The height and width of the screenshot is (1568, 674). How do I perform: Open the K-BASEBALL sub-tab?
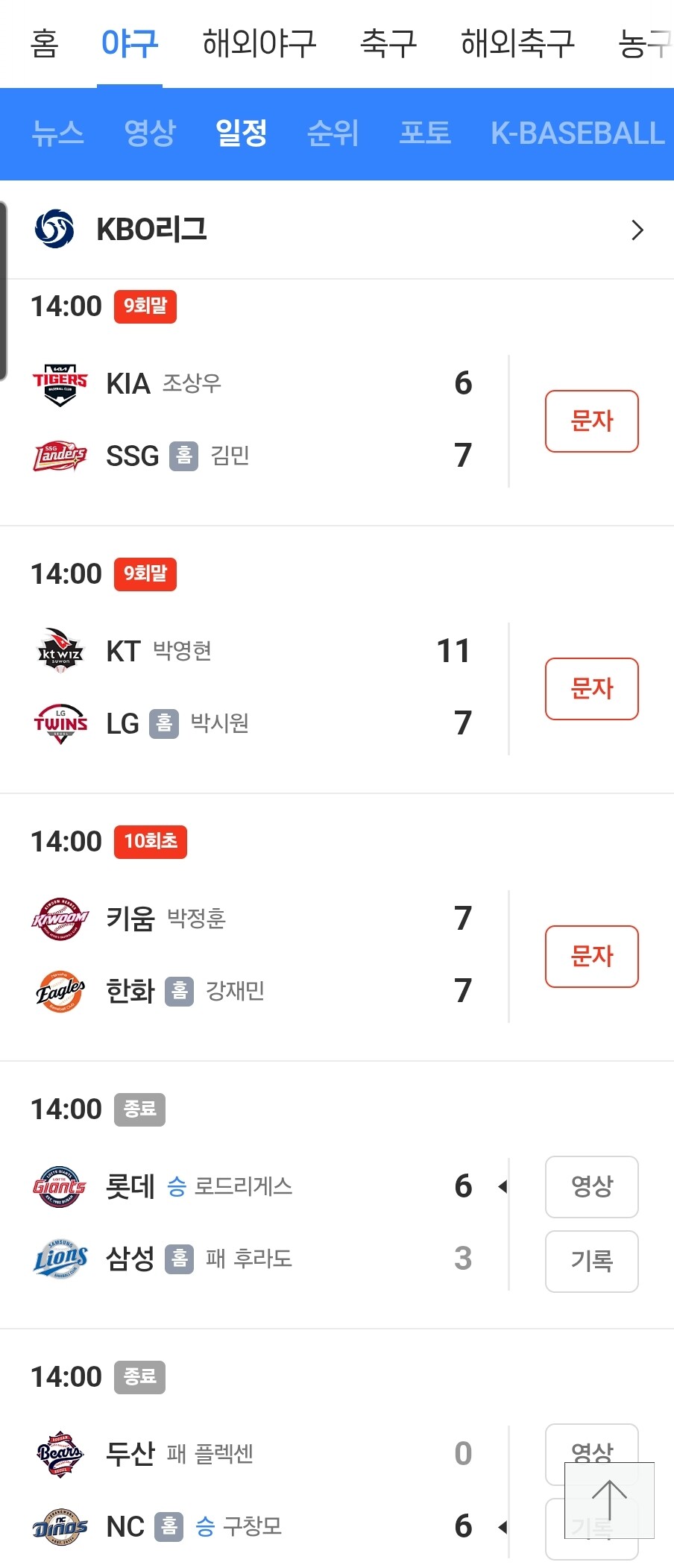click(x=577, y=133)
